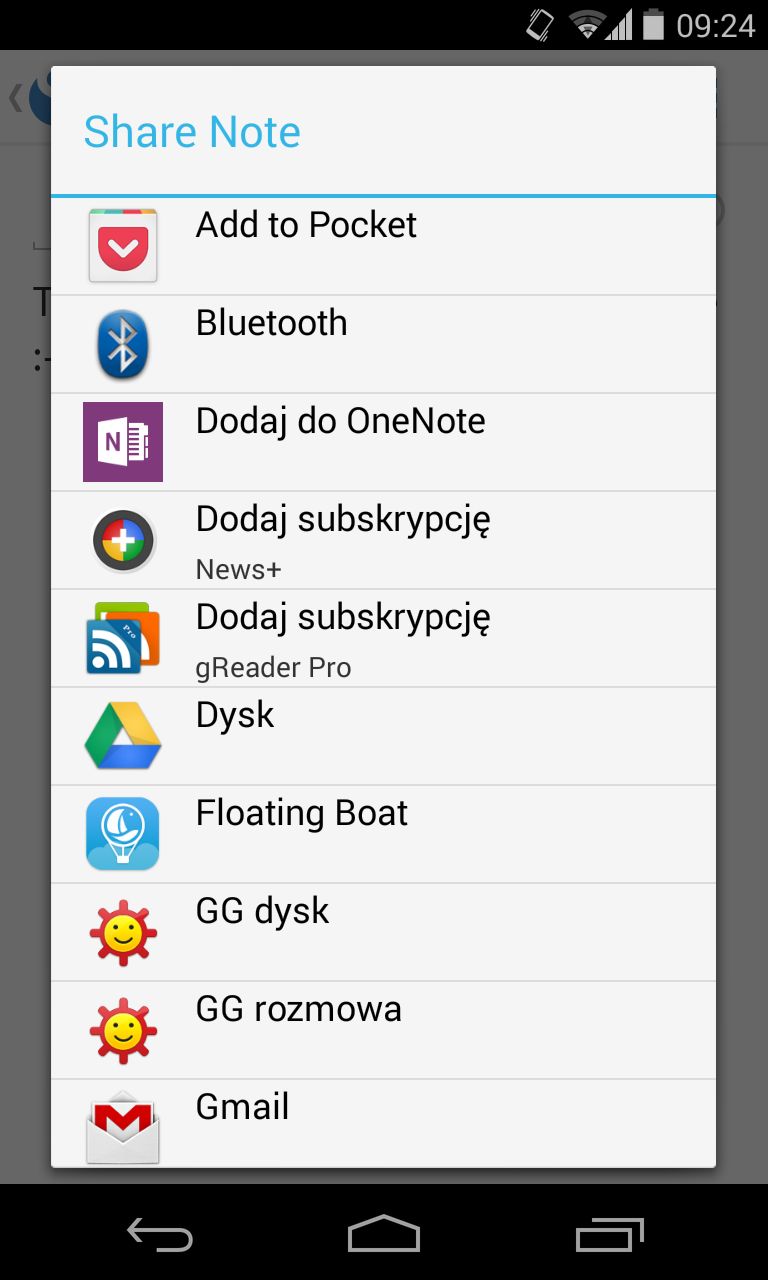Go to home screen via home button
768x1280 pixels.
pyautogui.click(x=384, y=1234)
